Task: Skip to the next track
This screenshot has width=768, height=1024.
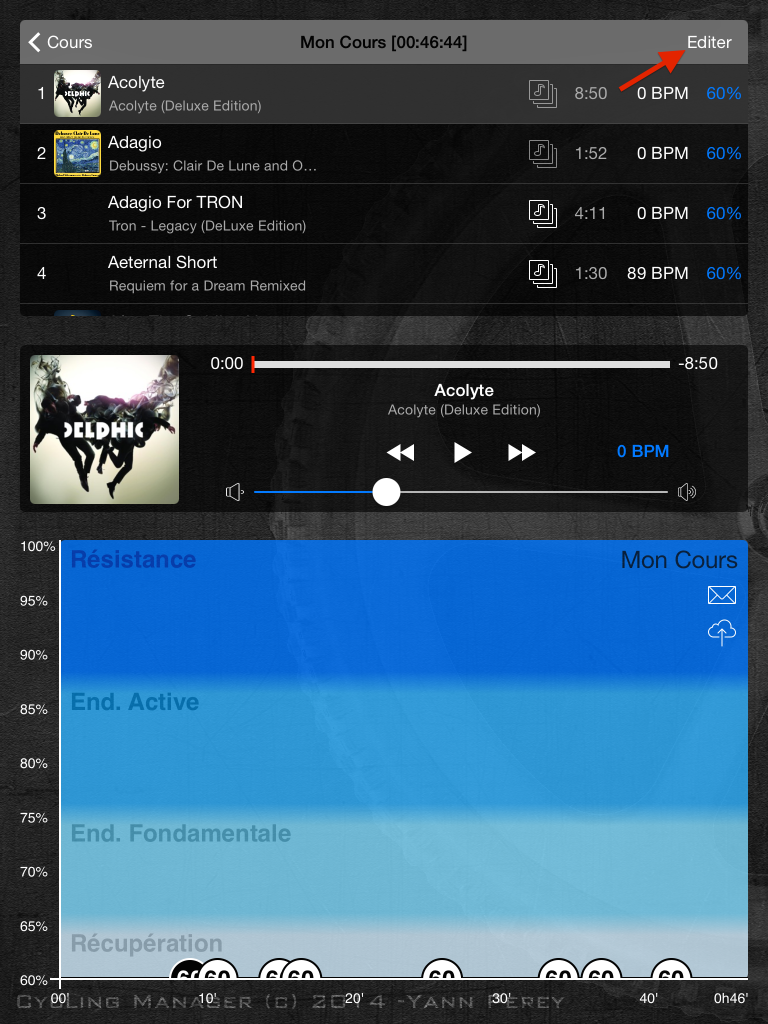Action: tap(522, 452)
